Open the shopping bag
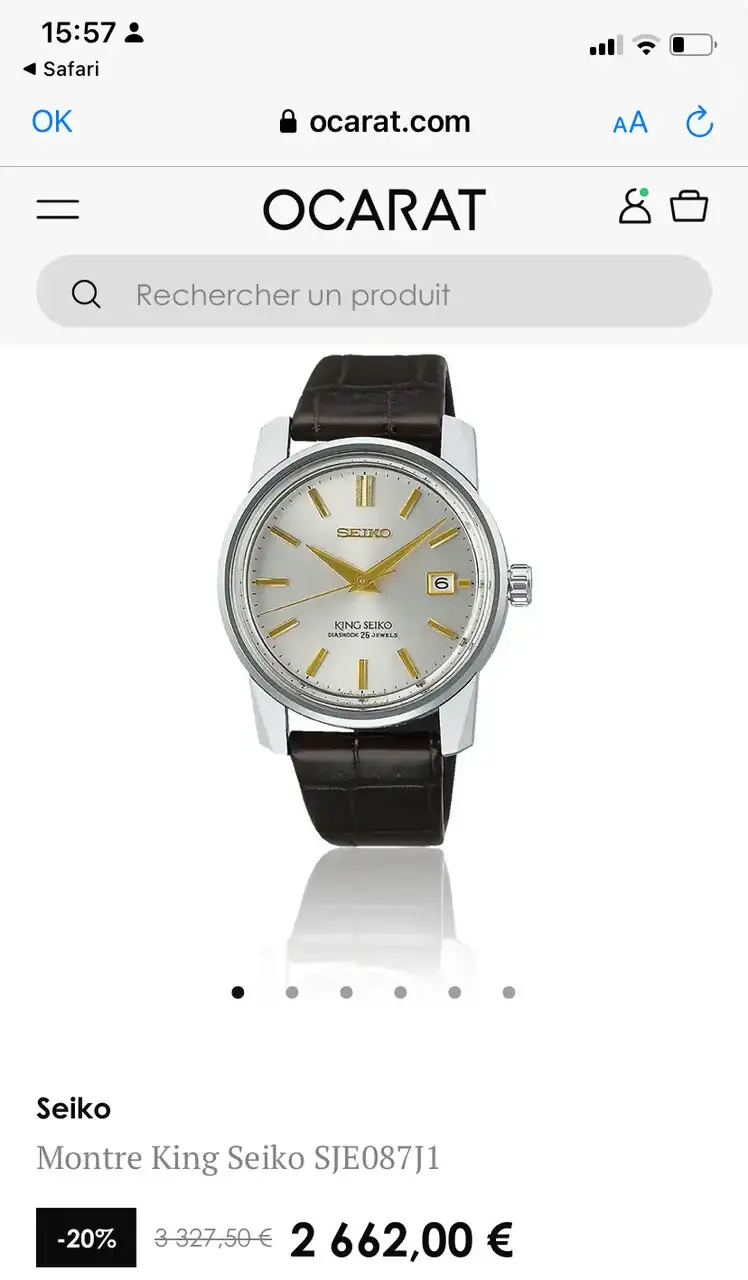This screenshot has width=748, height=1280. coord(689,207)
